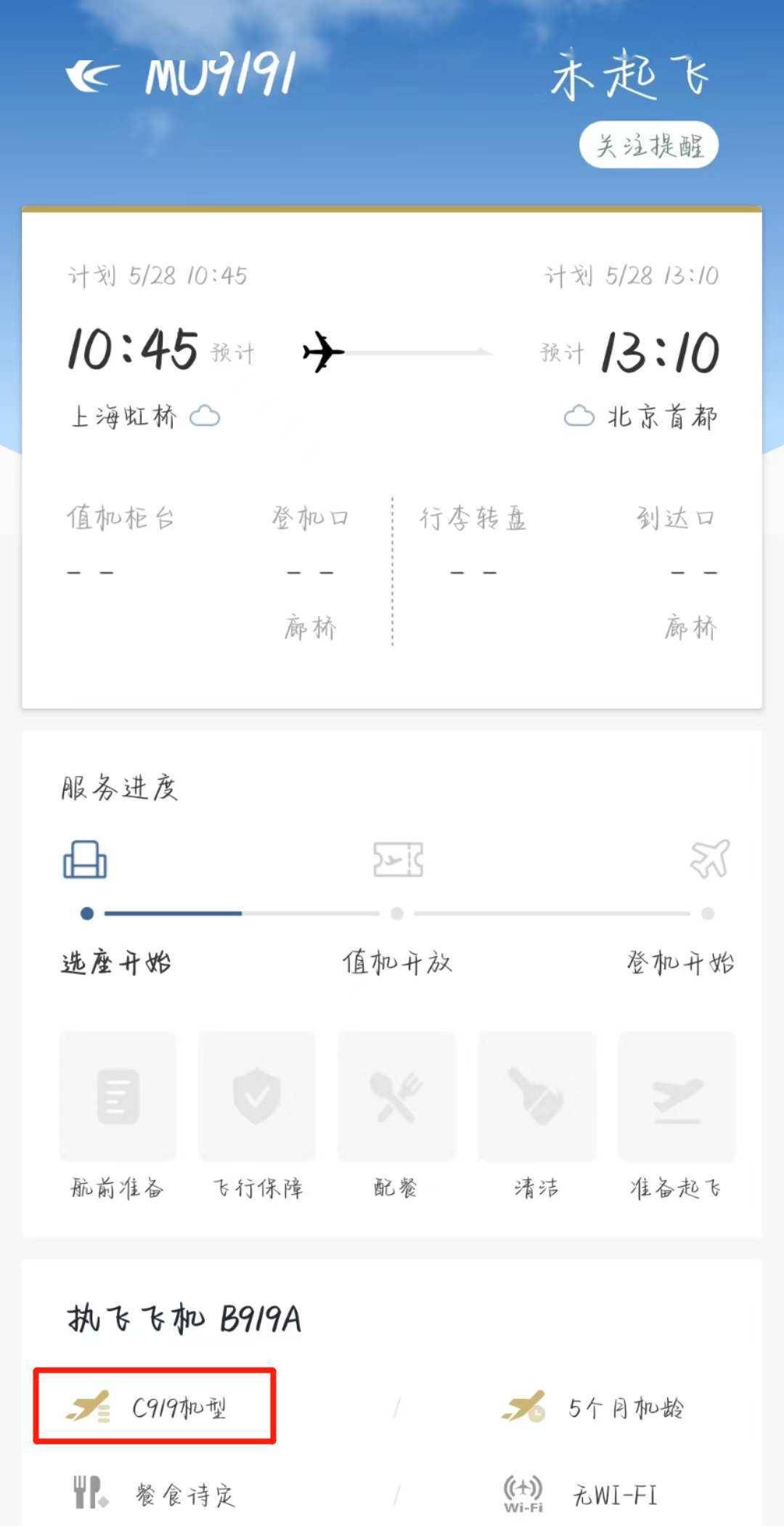The height and width of the screenshot is (1526, 784).
Task: Open the C919机型 aircraft type details
Action: click(154, 1408)
